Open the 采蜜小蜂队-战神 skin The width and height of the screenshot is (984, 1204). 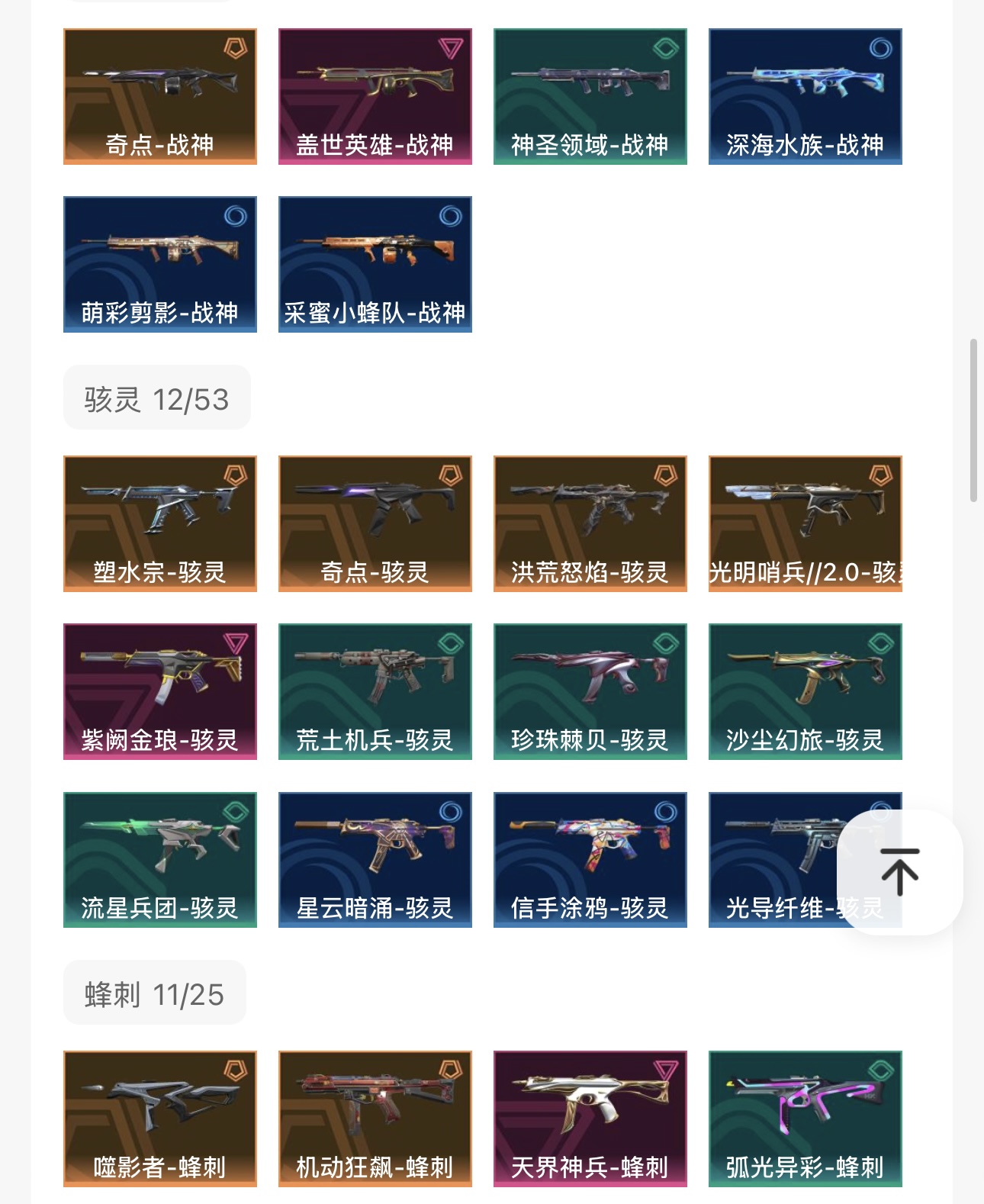coord(375,264)
